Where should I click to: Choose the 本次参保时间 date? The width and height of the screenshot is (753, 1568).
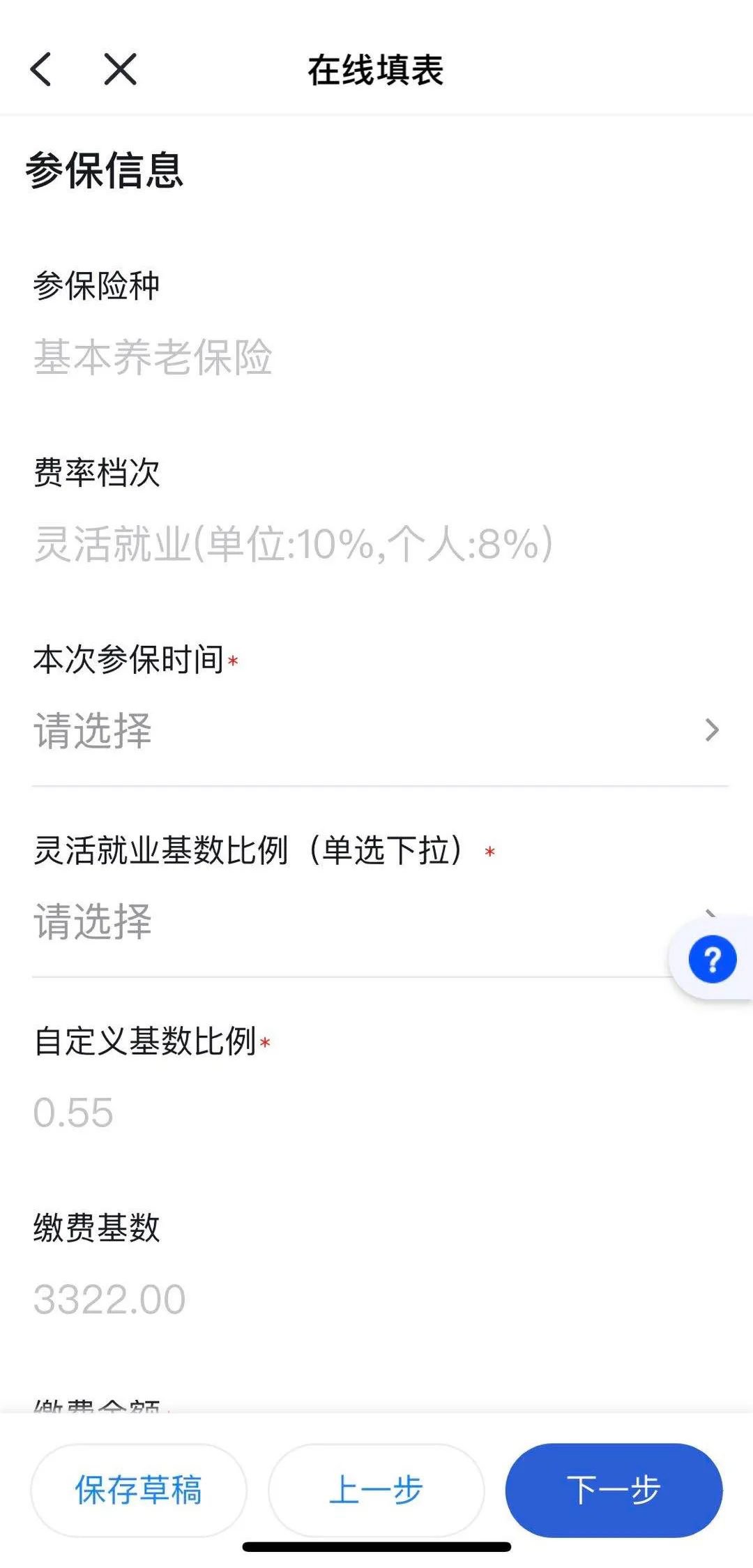pyautogui.click(x=376, y=731)
